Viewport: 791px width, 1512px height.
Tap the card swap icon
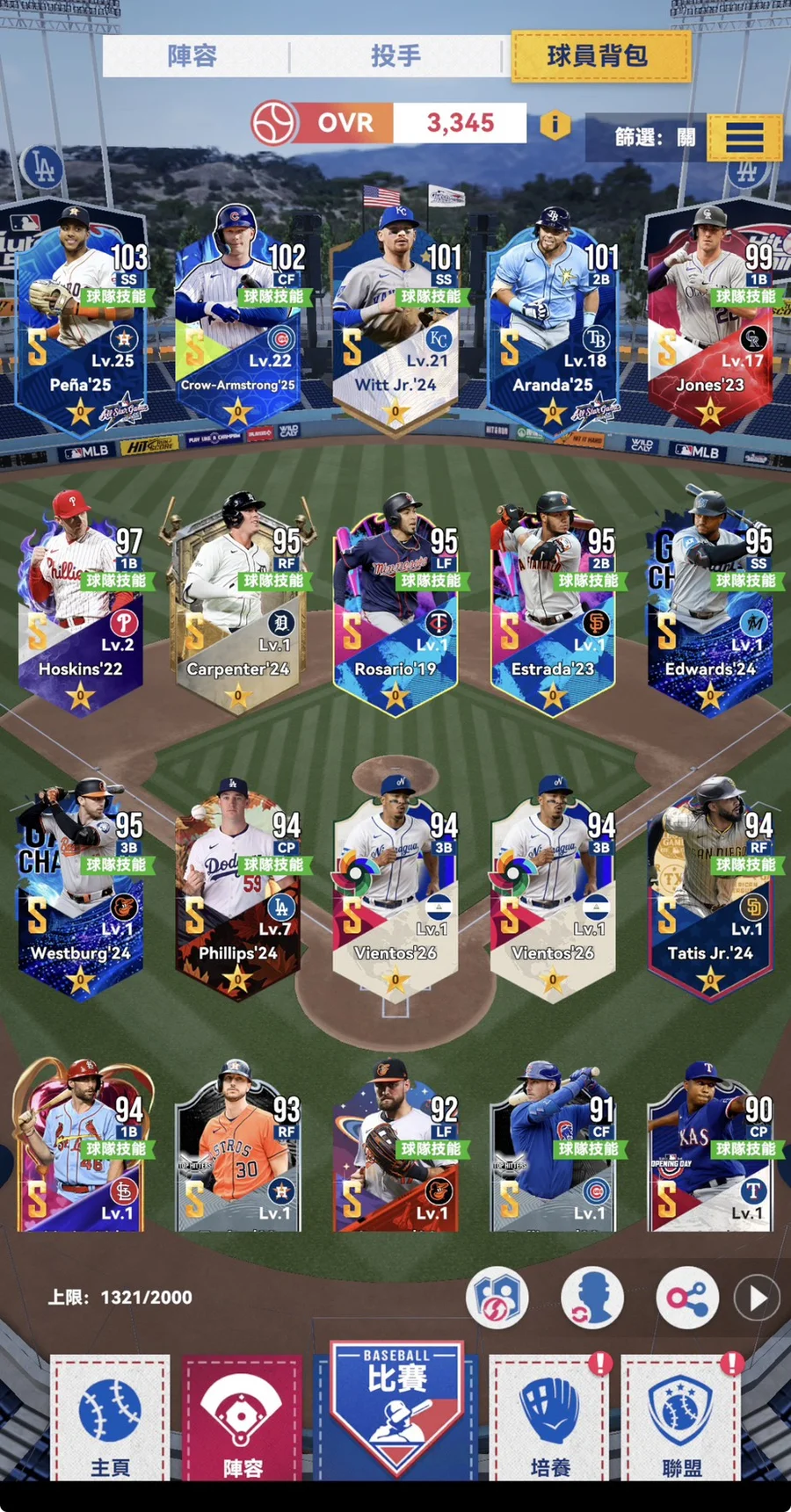(x=497, y=1298)
